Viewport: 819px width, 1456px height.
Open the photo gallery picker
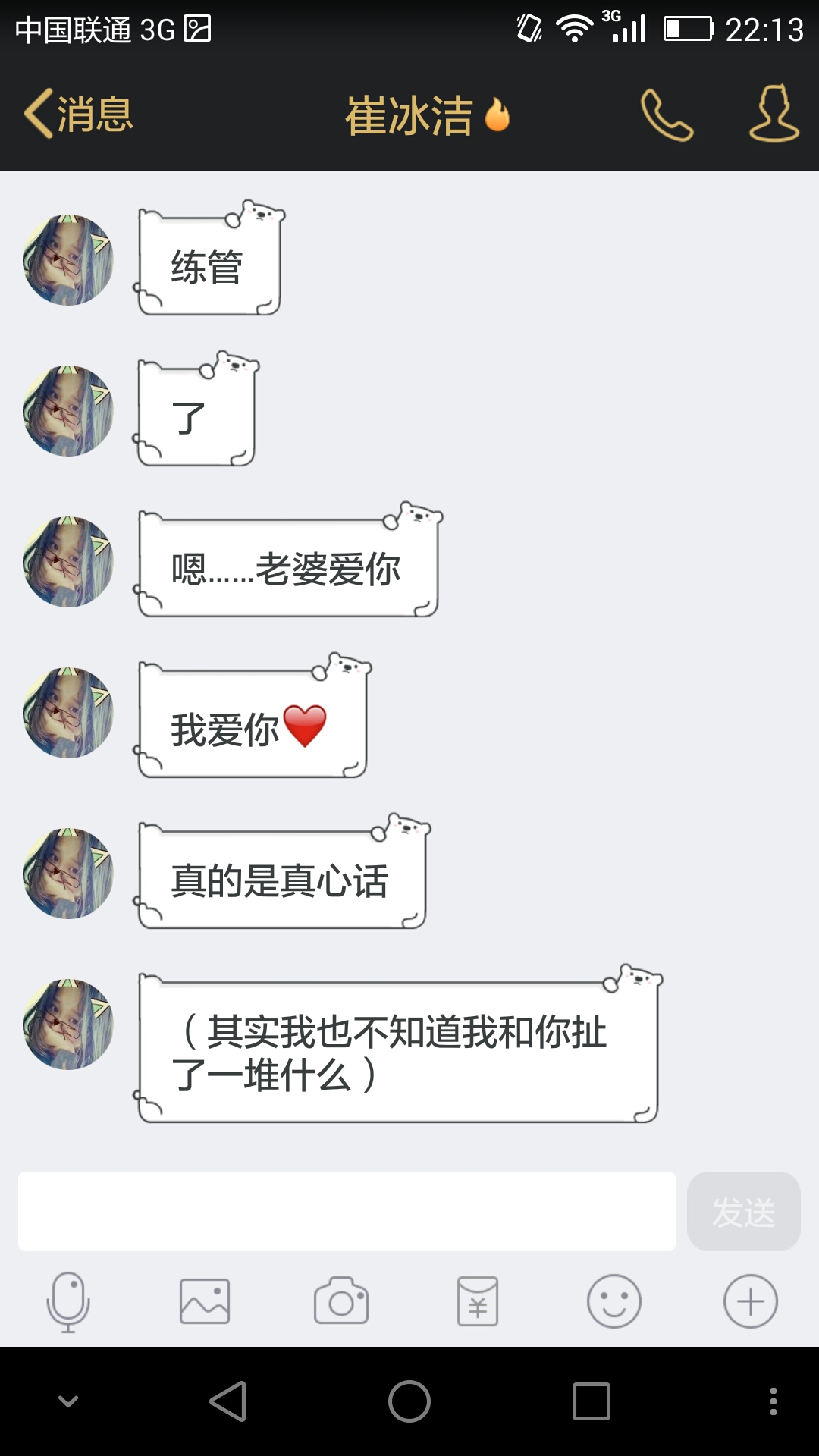(205, 1301)
